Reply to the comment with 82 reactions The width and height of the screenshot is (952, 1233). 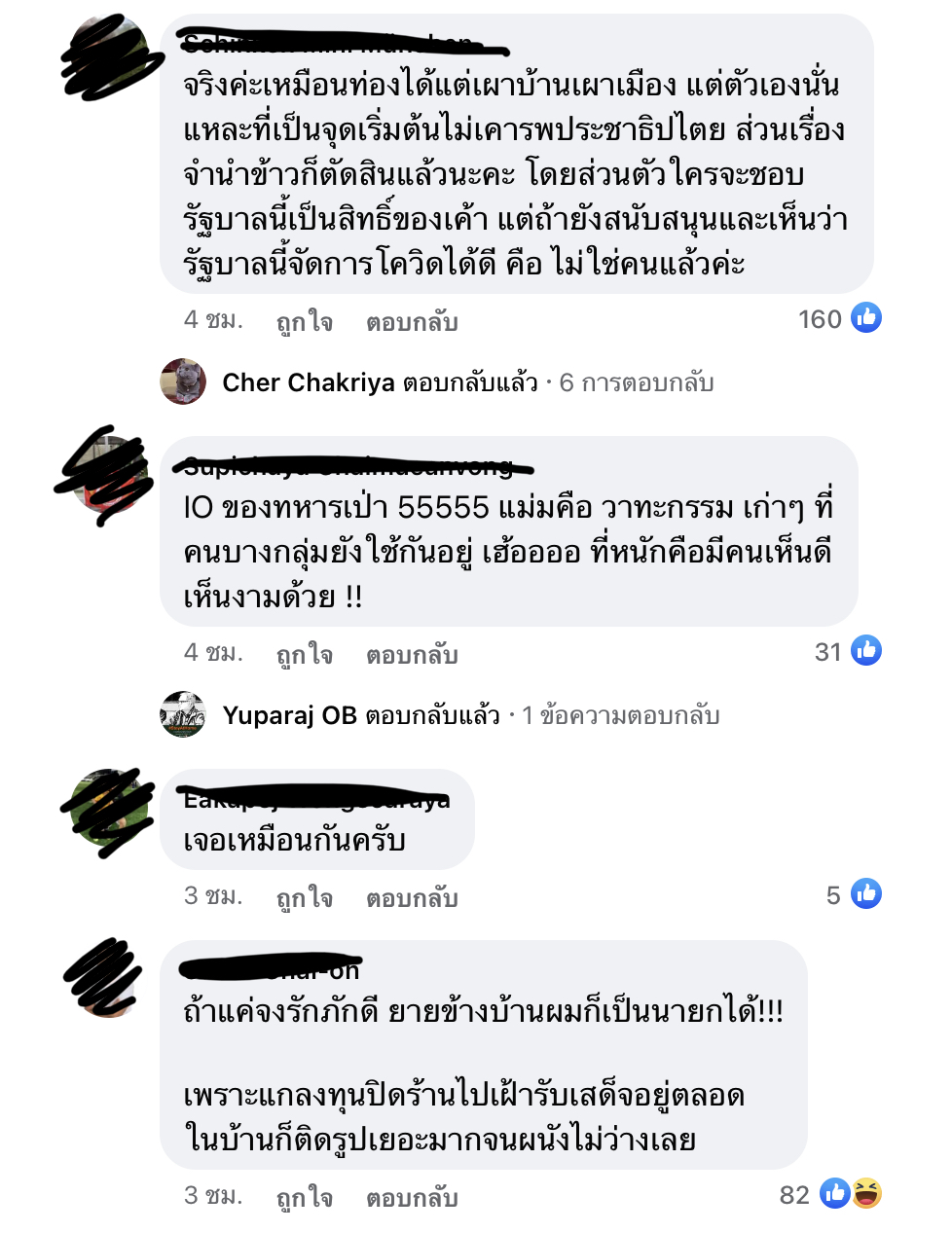tap(411, 1197)
